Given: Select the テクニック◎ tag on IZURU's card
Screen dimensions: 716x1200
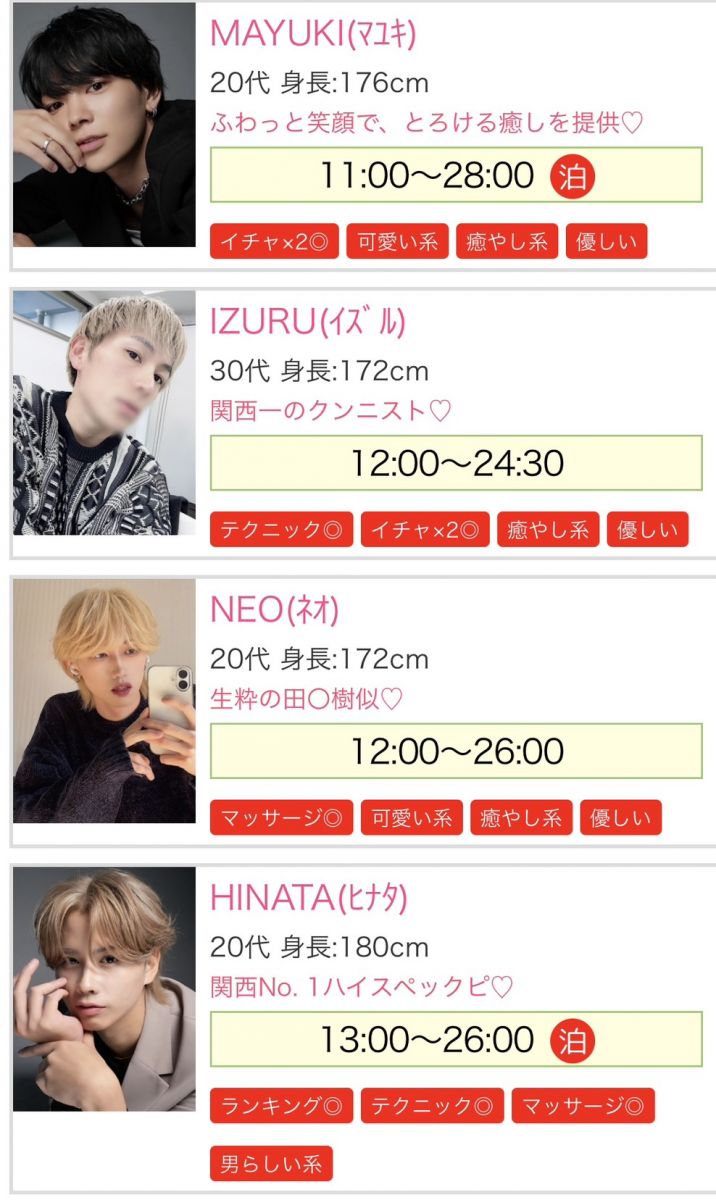Looking at the screenshot, I should click(281, 530).
